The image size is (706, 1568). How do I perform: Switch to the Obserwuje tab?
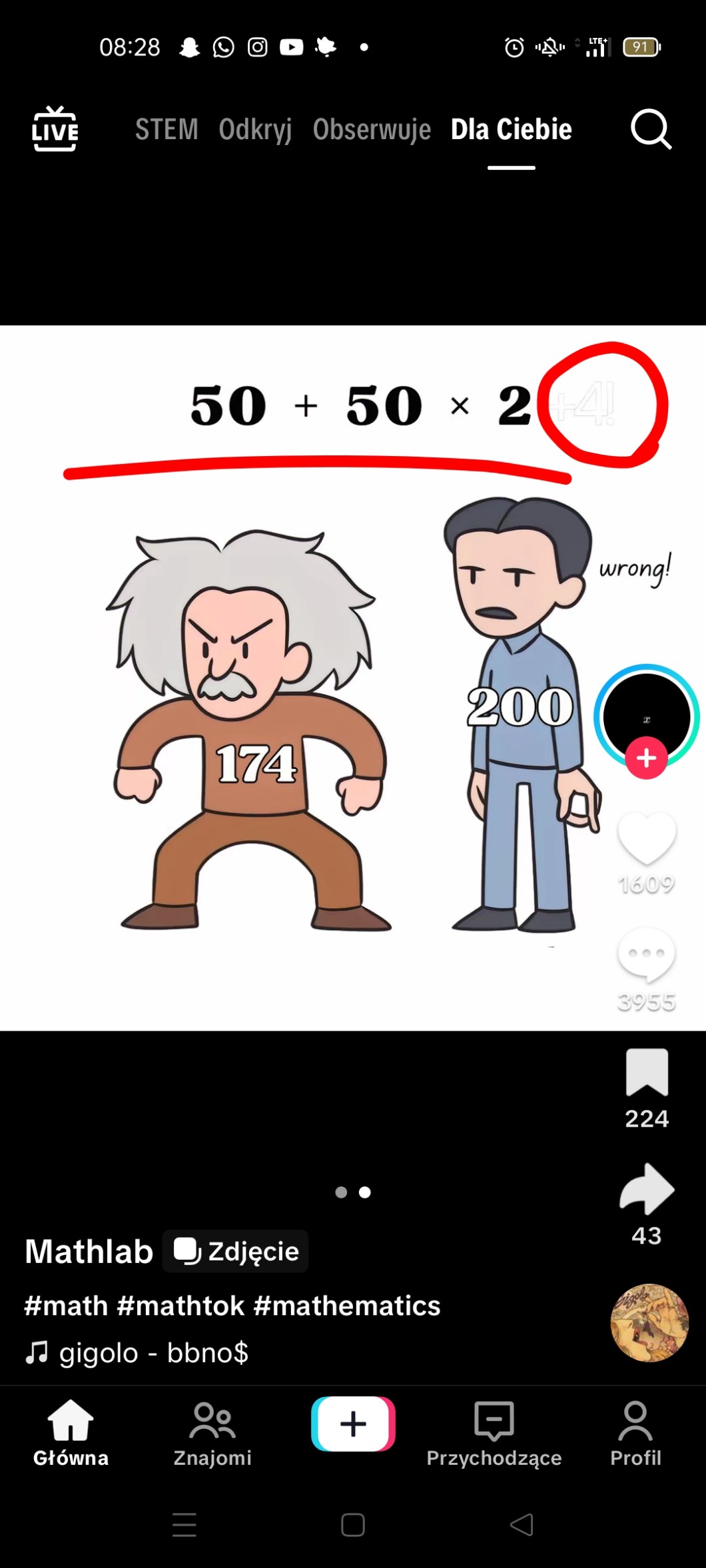coord(372,129)
